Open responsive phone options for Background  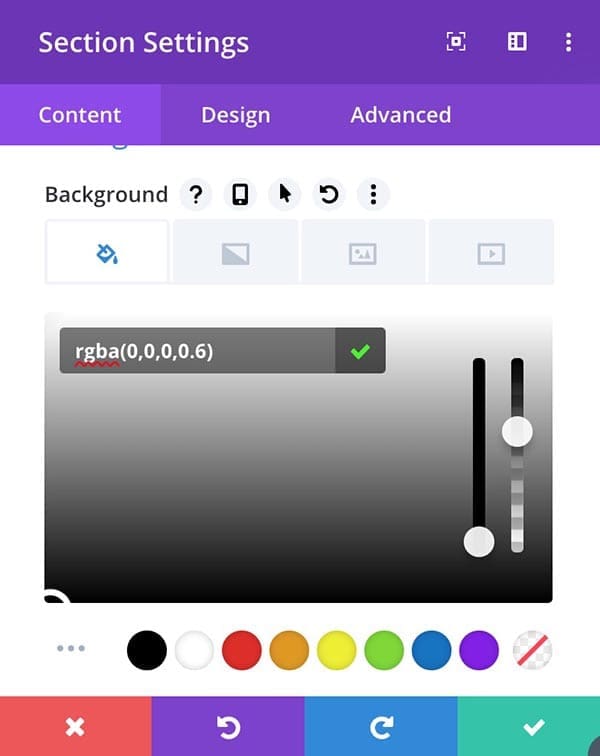[x=240, y=194]
